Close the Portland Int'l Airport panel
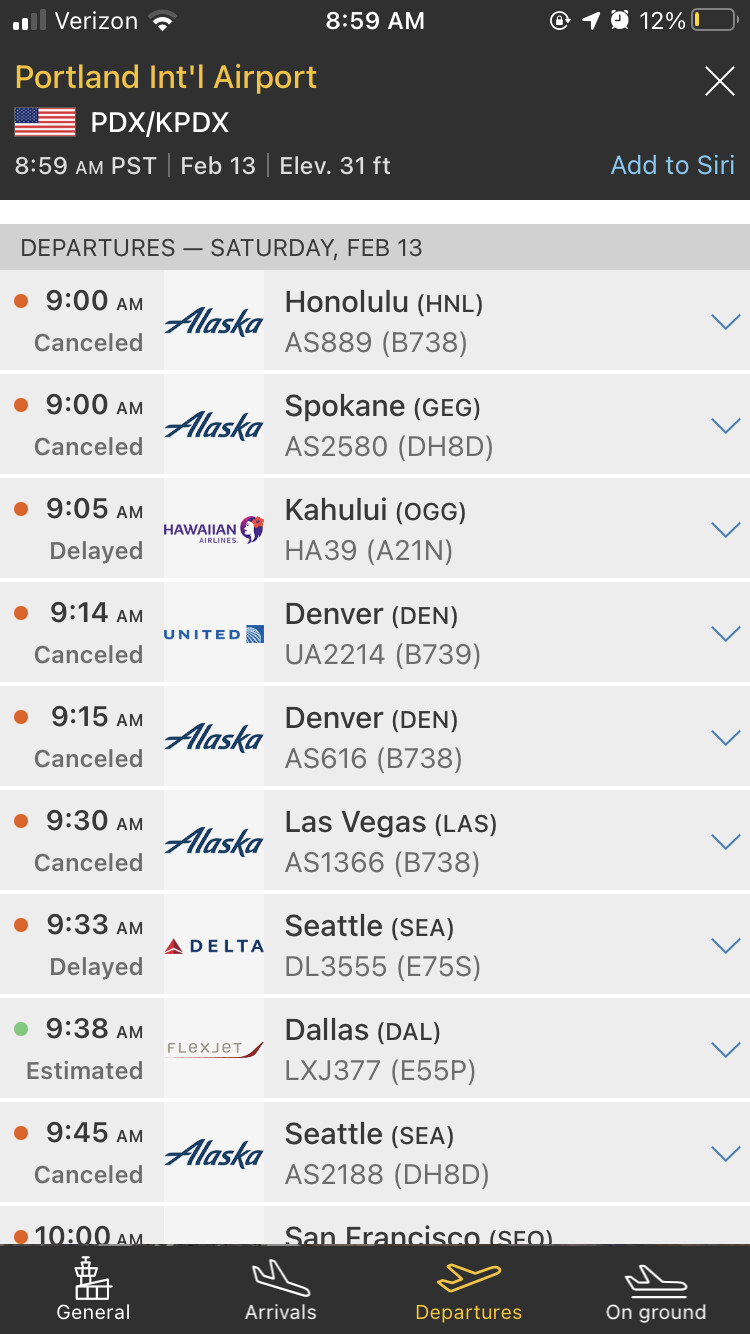The image size is (750, 1334). pos(720,81)
